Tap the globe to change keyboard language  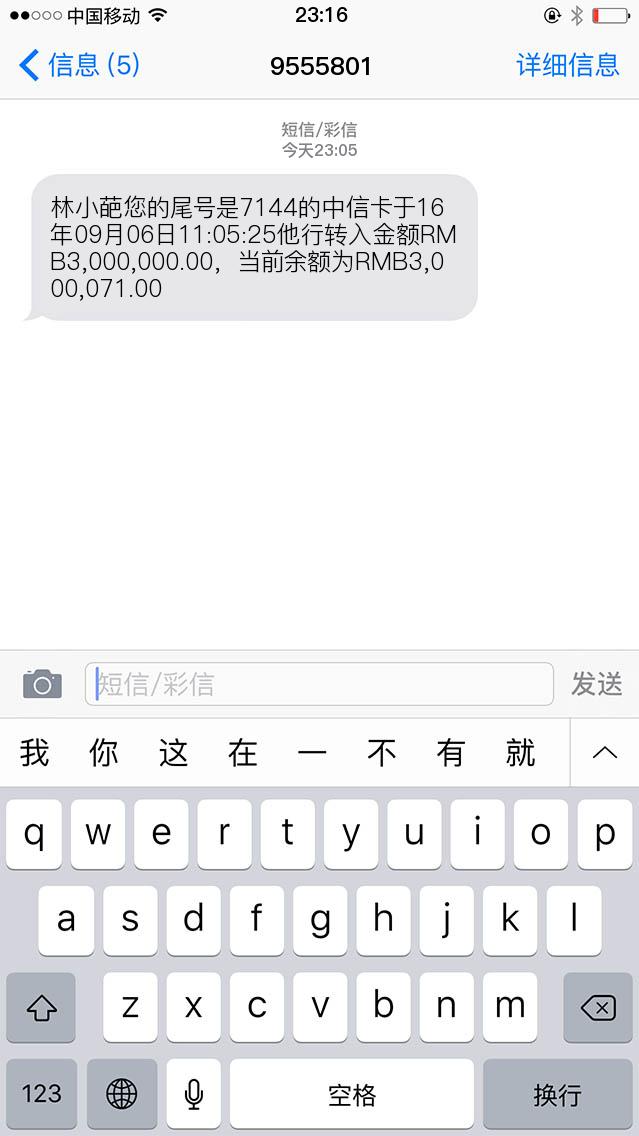[121, 1094]
